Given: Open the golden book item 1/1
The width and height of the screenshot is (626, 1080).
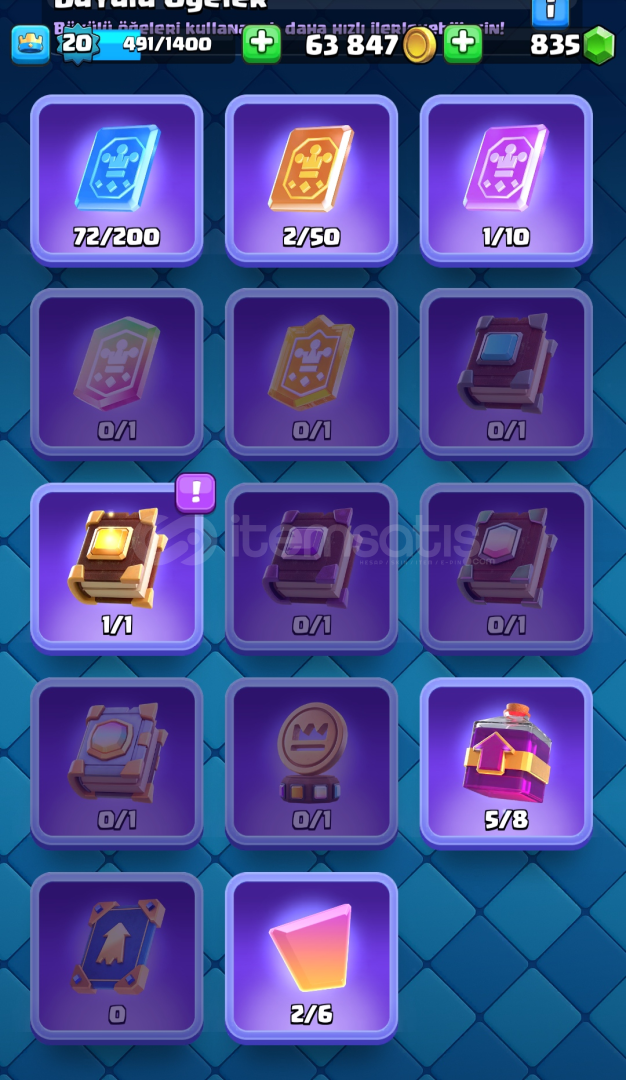Looking at the screenshot, I should (116, 568).
